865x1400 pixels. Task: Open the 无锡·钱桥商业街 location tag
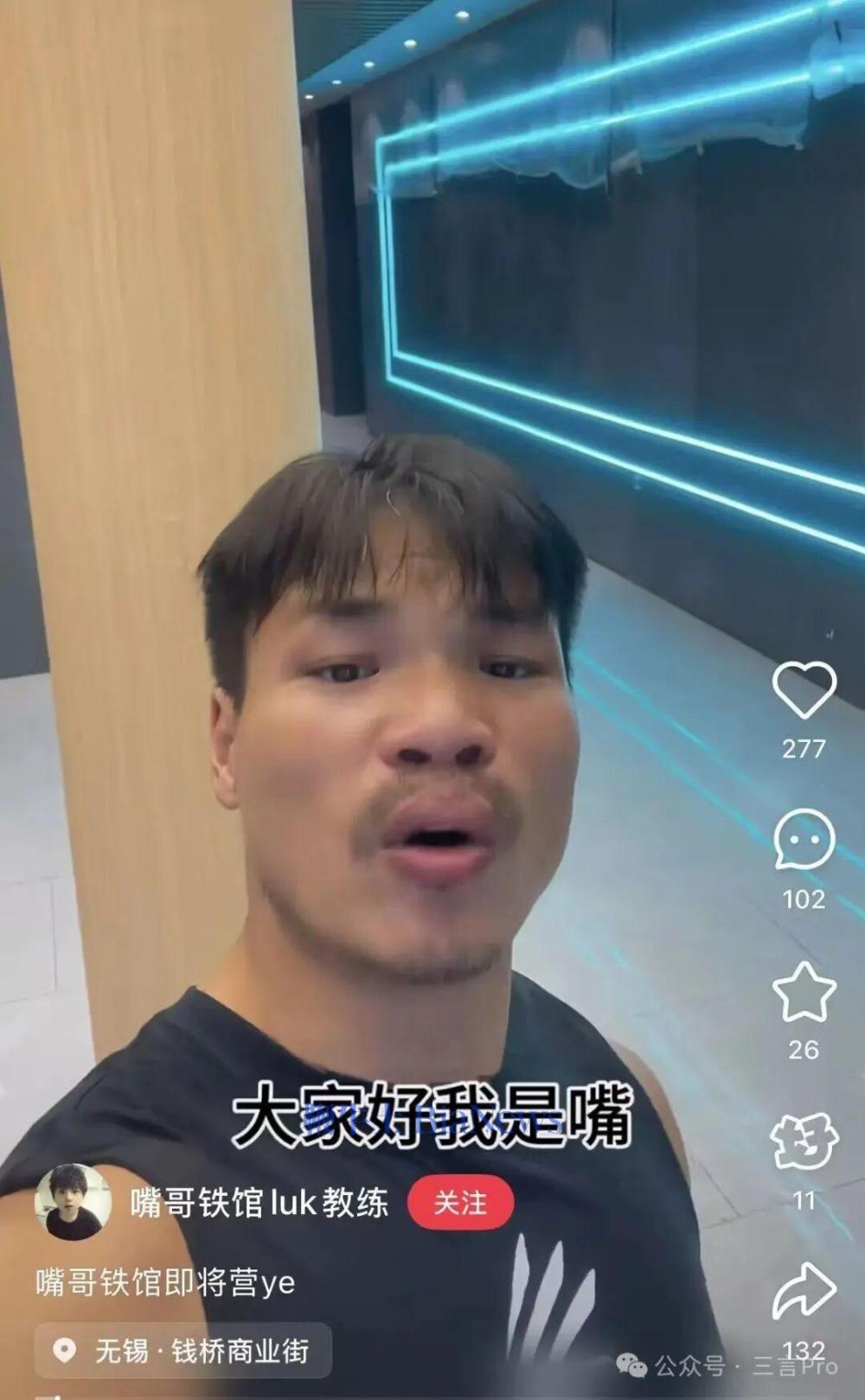click(183, 1350)
